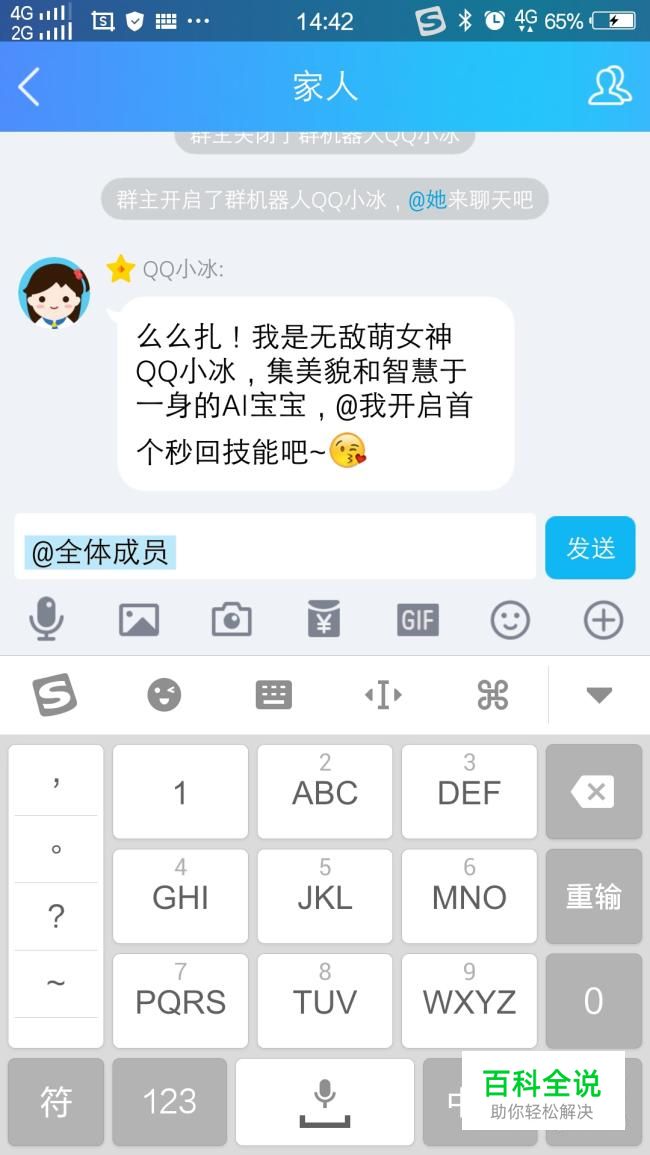Focus the message field with @全体成员
The width and height of the screenshot is (650, 1155).
[x=275, y=547]
